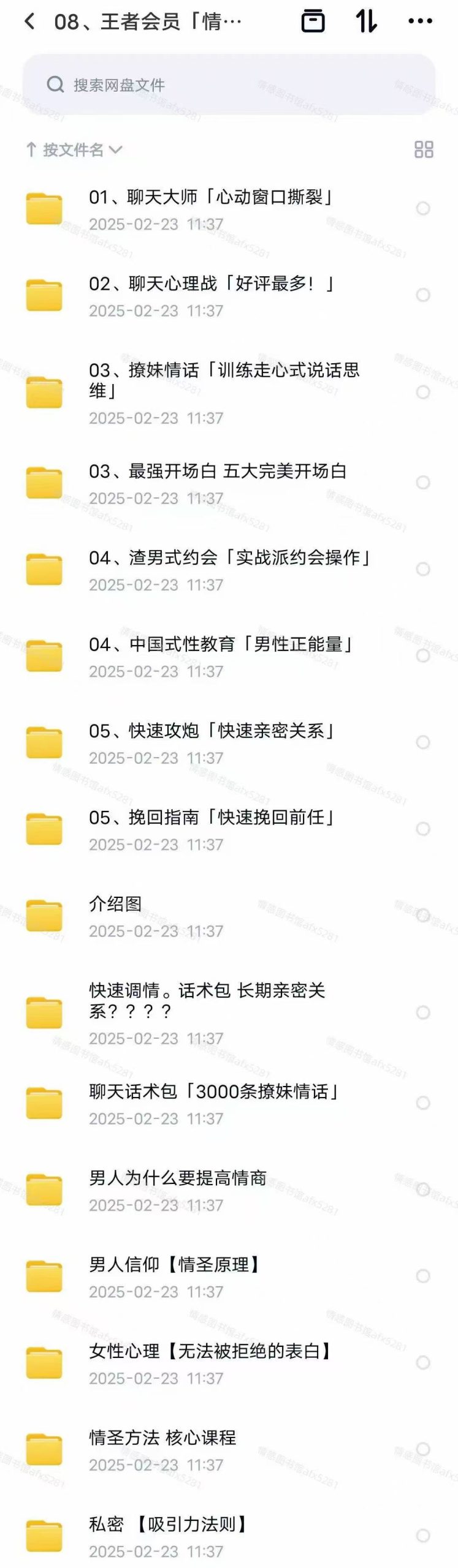
Task: Open the transfer list arrows icon
Action: [366, 22]
